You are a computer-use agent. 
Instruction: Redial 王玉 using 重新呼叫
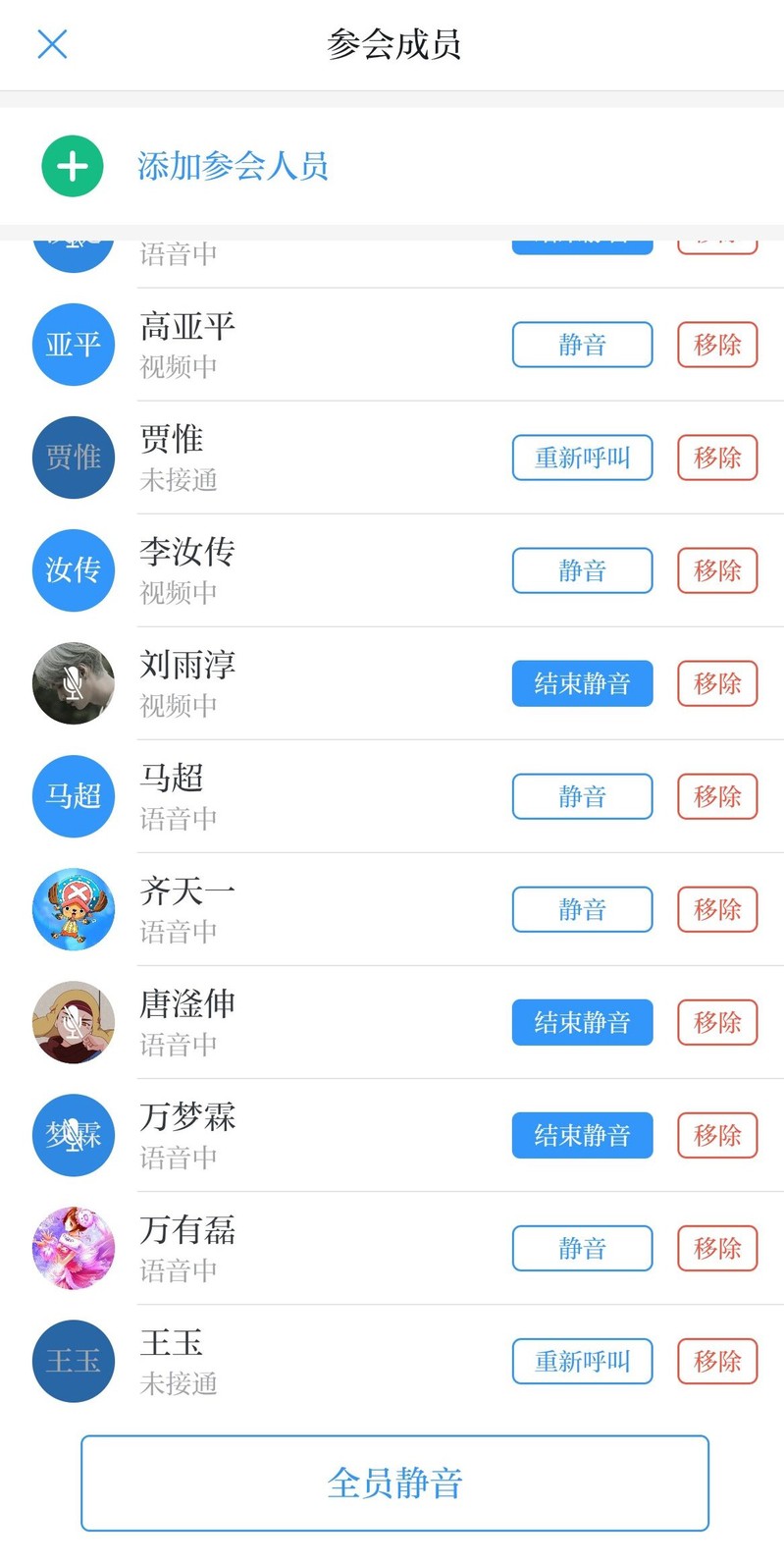(582, 1361)
